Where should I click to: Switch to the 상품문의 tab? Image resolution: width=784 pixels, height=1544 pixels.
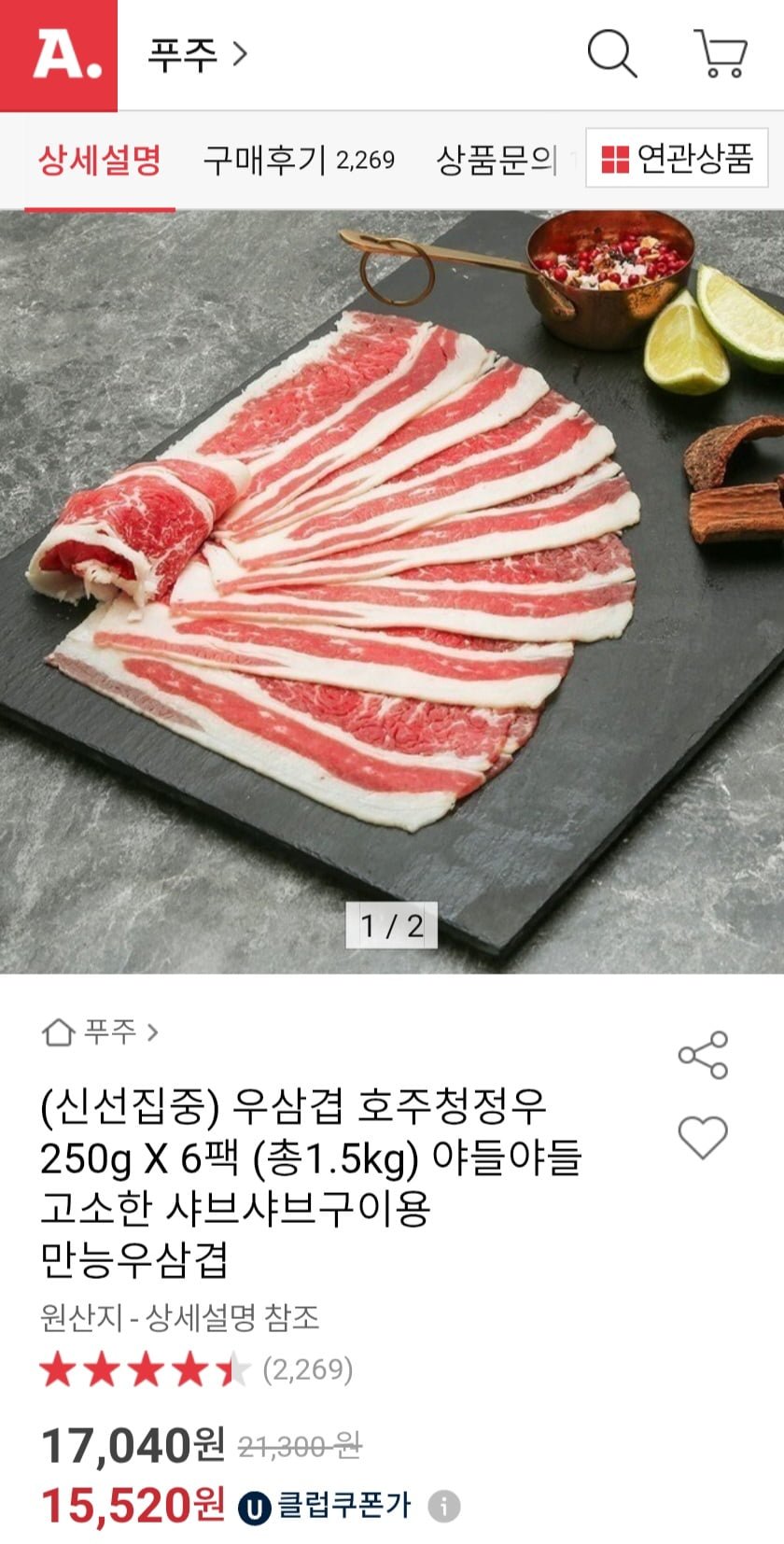(x=496, y=161)
